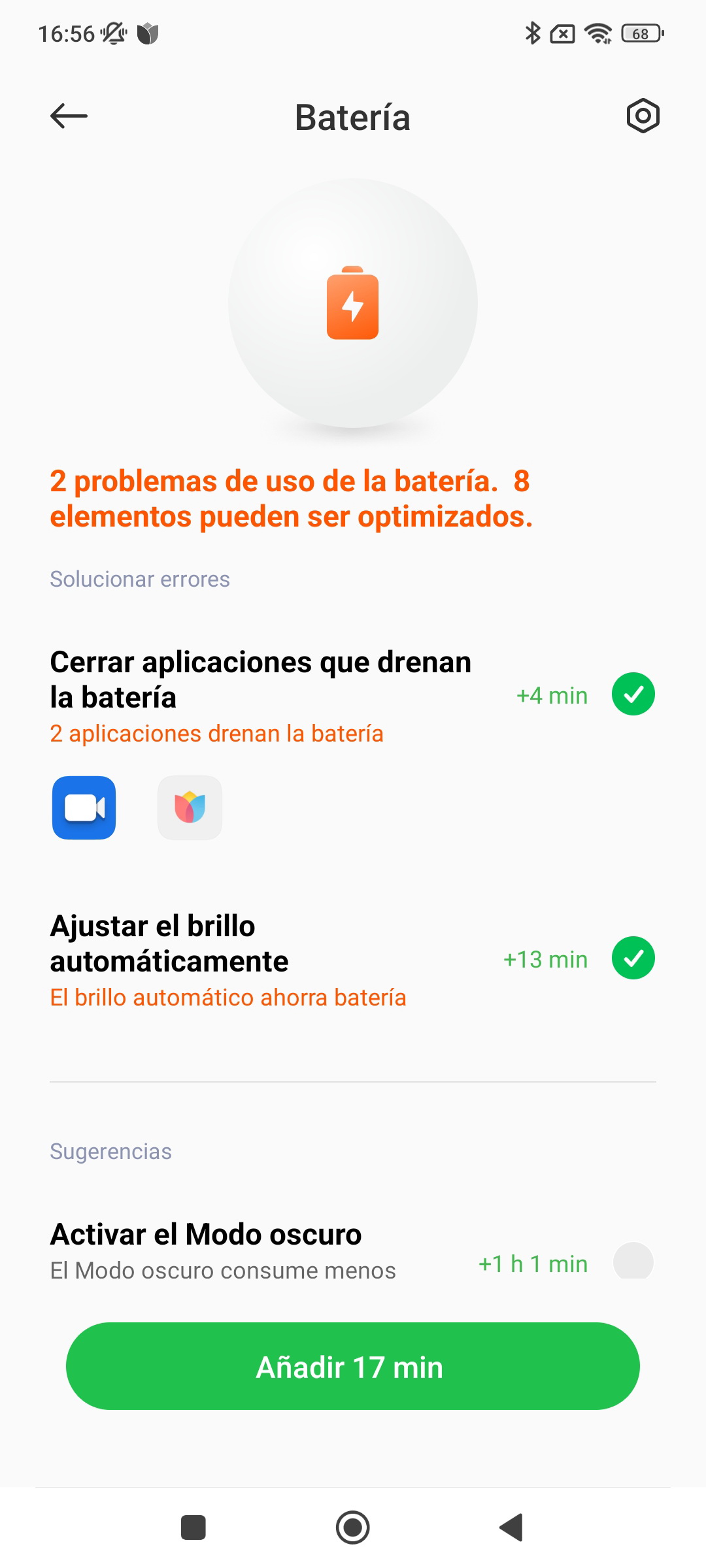Open battery settings gear icon
This screenshot has height=1568, width=706.
[x=643, y=116]
